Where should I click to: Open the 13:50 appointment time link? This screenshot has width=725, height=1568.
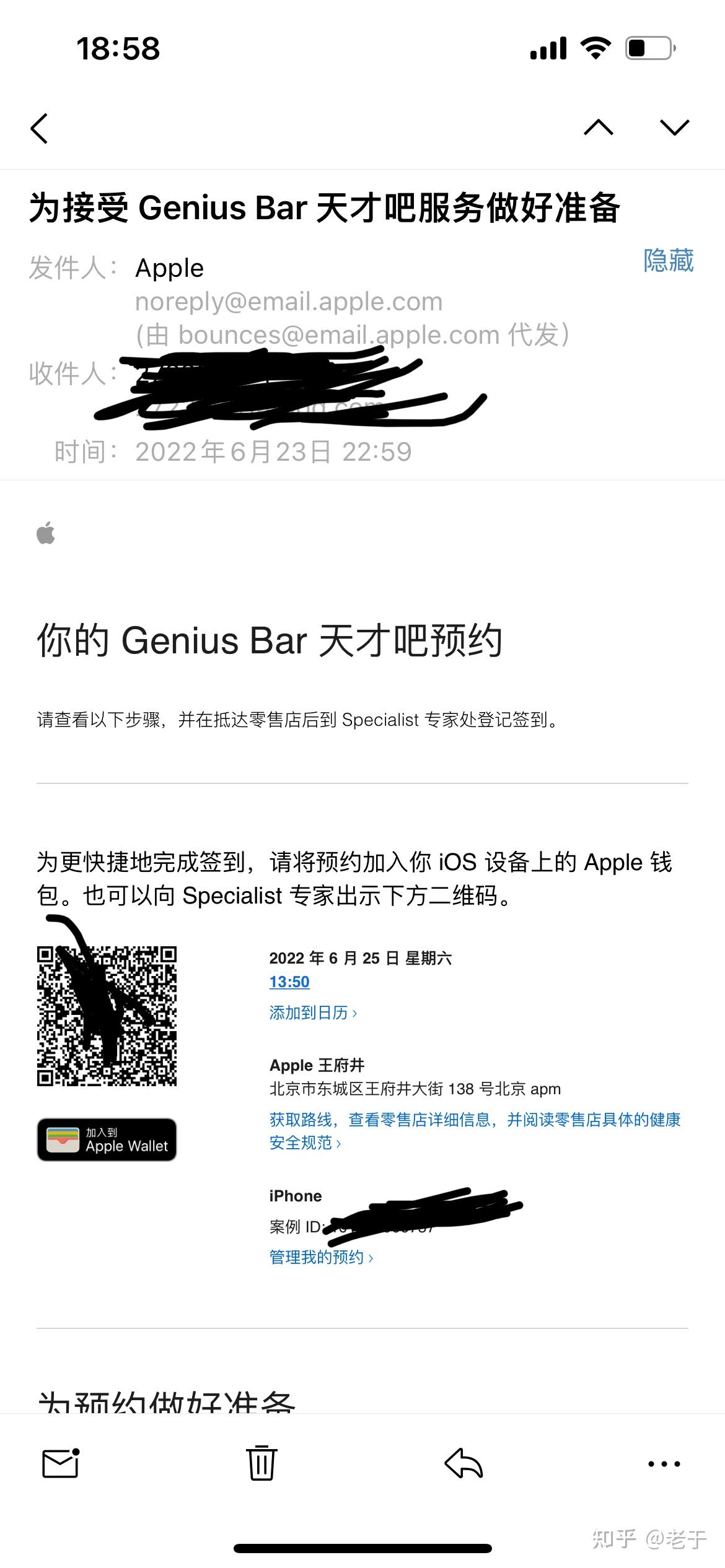click(289, 982)
